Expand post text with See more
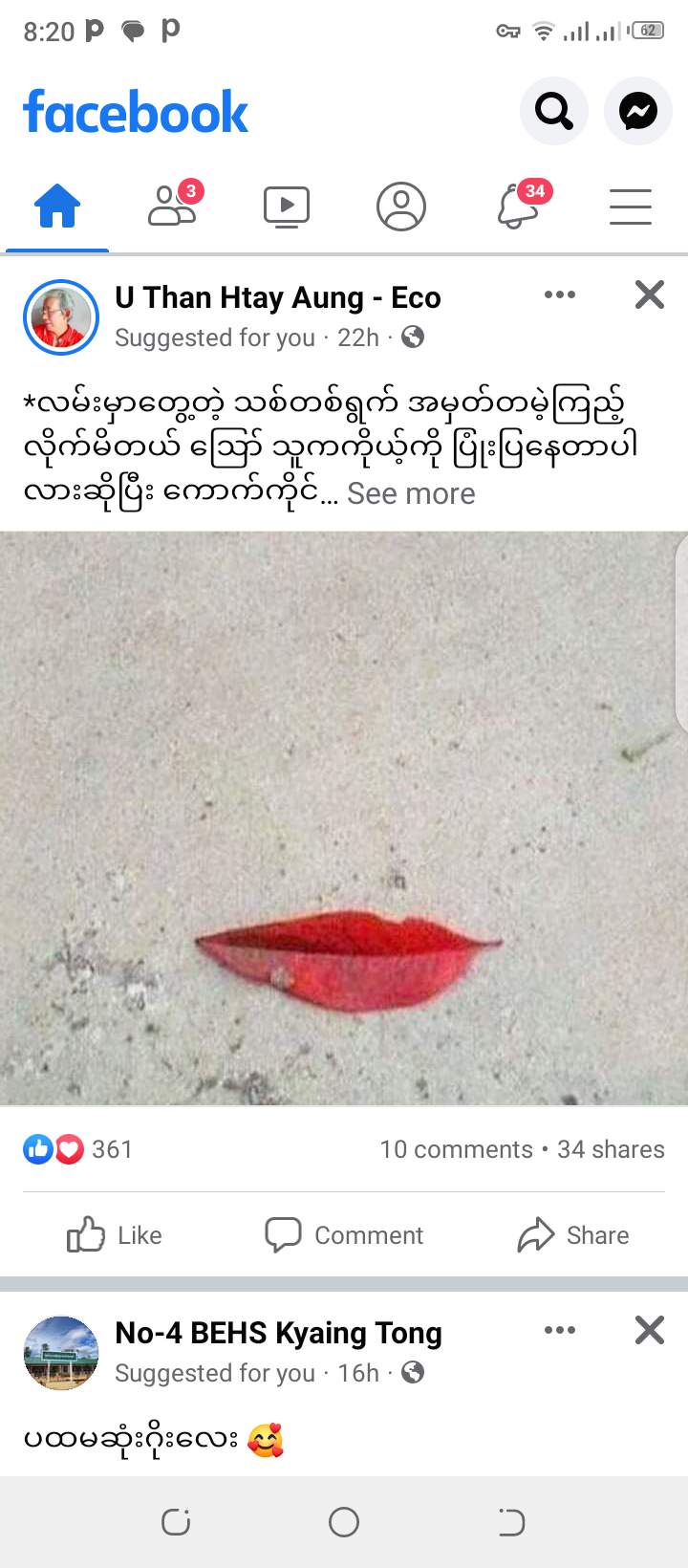This screenshot has width=688, height=1568. (411, 494)
